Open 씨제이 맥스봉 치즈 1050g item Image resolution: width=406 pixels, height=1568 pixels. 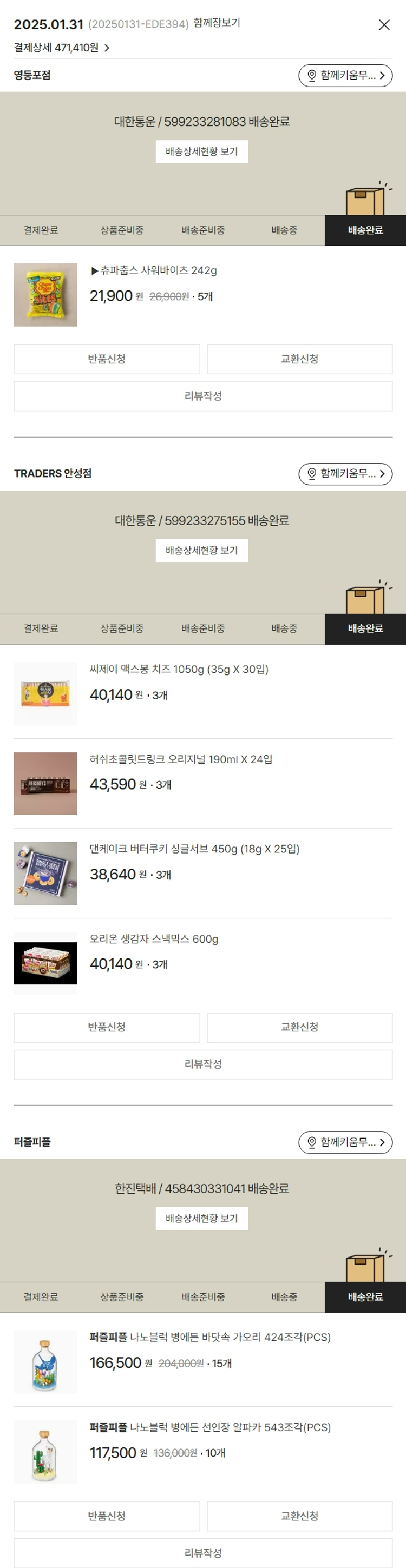coord(179,670)
